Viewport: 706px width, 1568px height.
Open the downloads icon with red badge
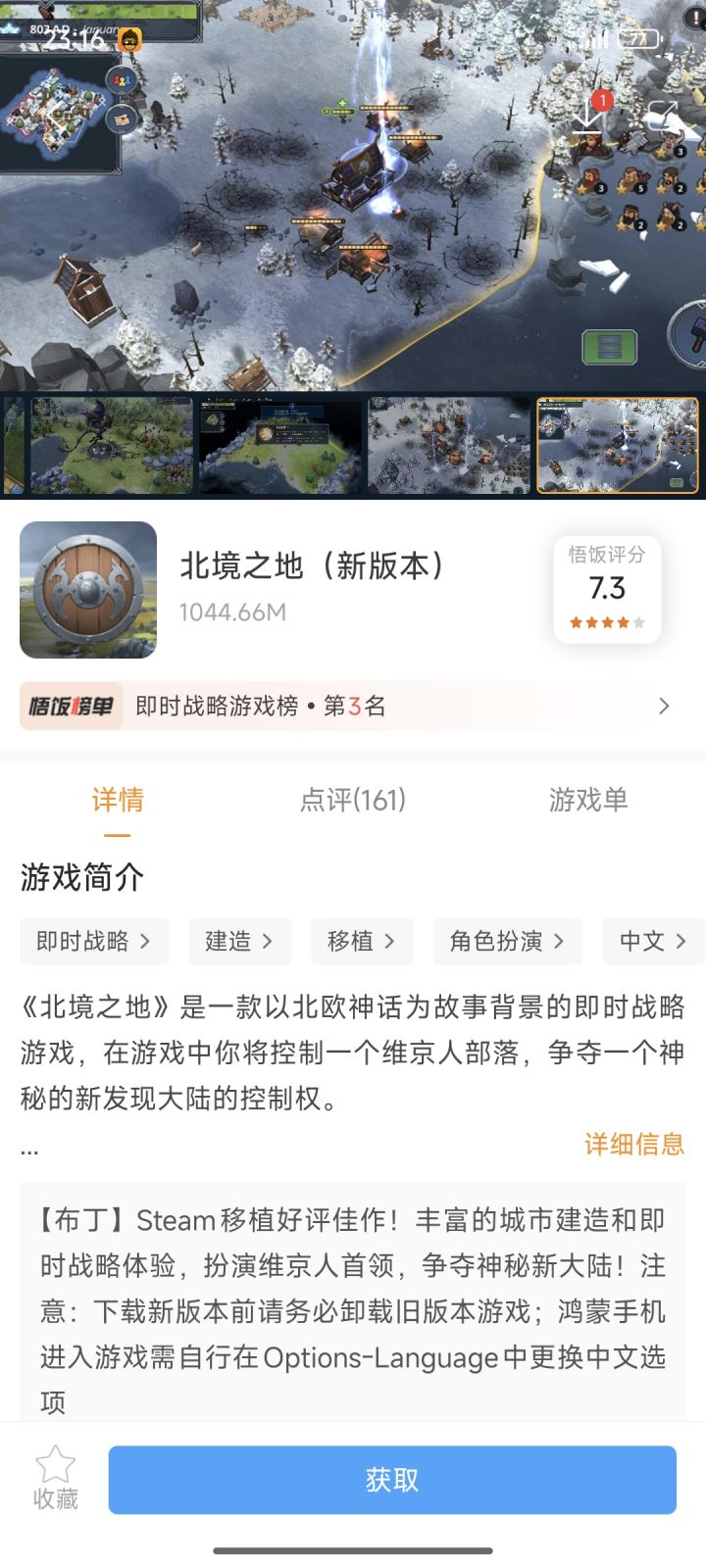[x=588, y=113]
